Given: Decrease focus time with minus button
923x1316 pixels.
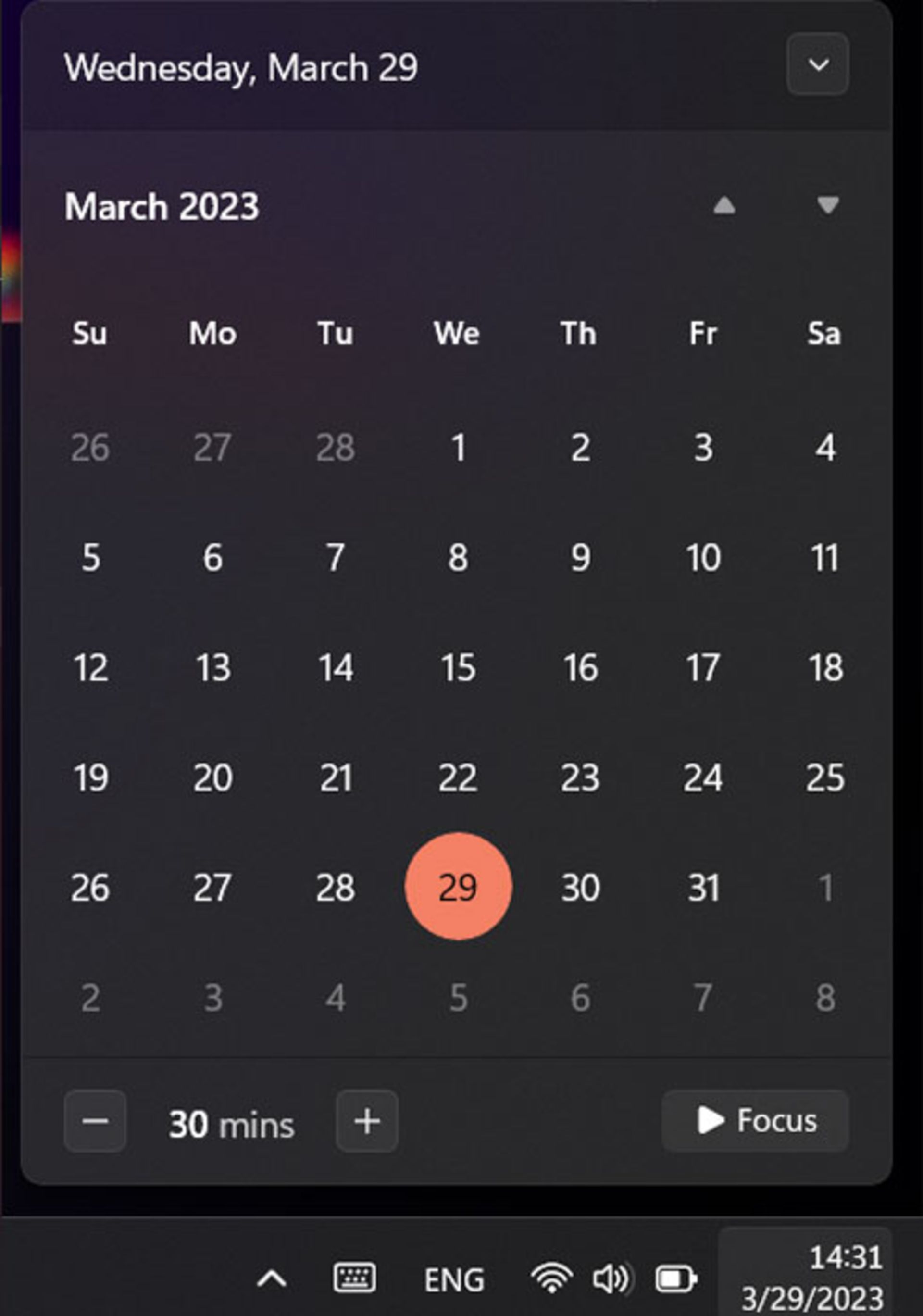Looking at the screenshot, I should click(95, 1121).
